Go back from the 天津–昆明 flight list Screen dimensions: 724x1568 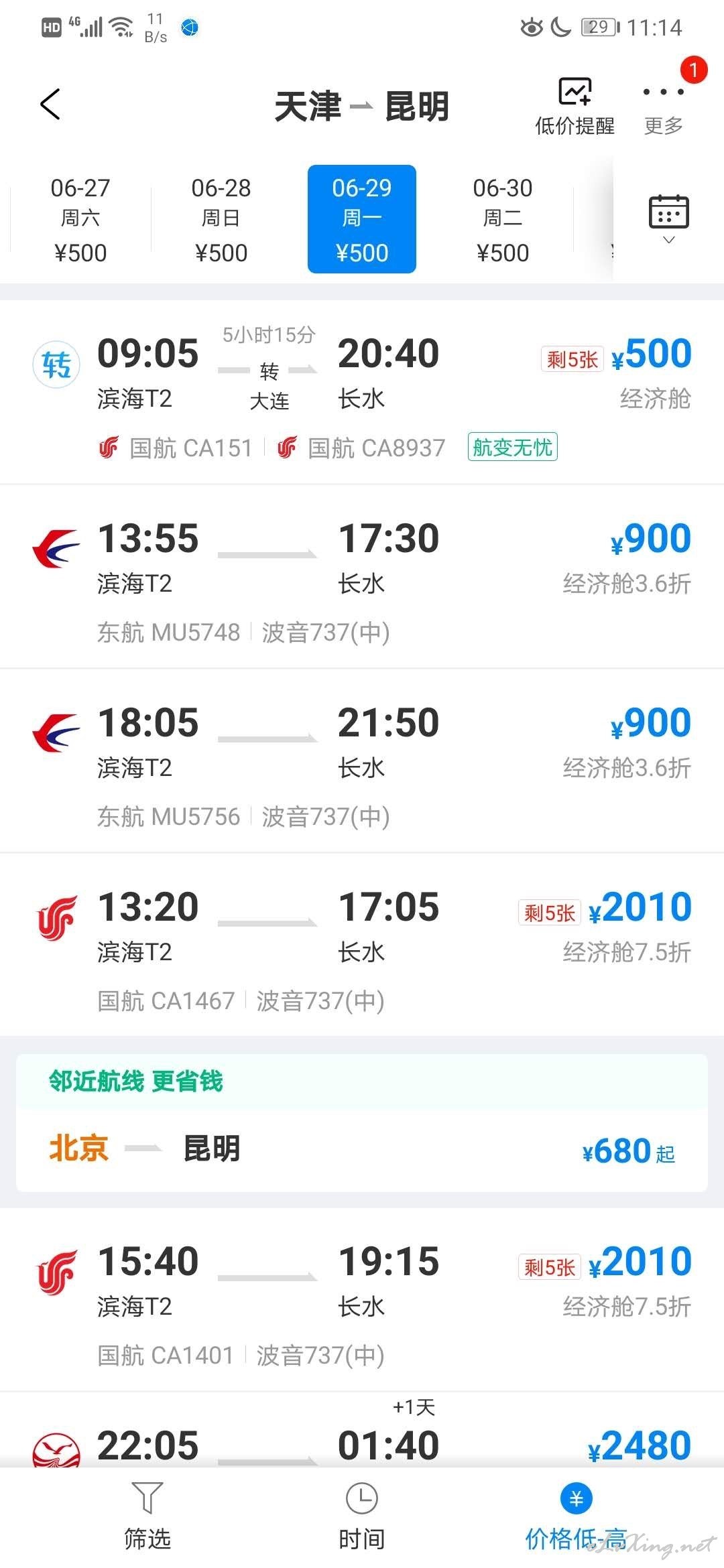50,105
